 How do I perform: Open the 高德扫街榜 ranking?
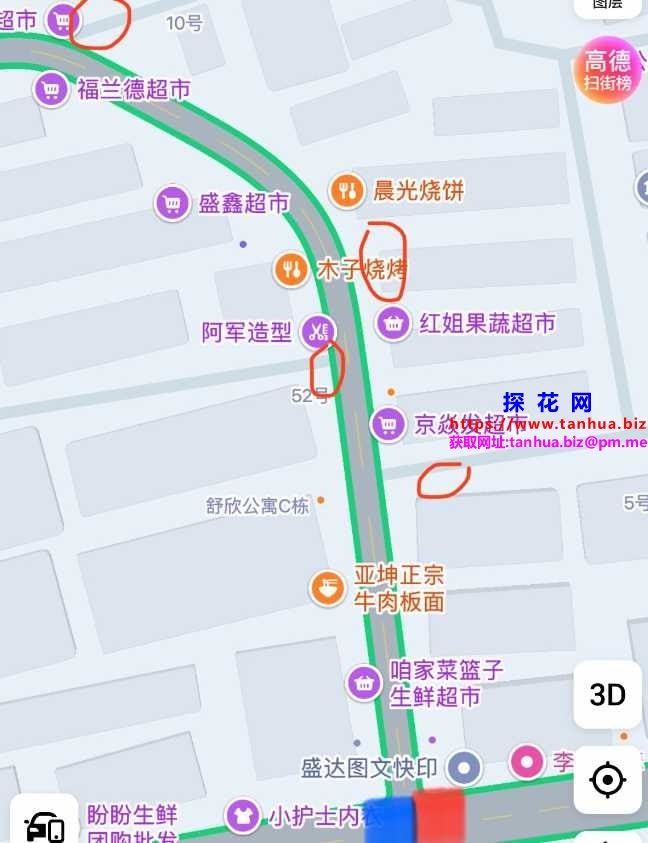pos(608,70)
